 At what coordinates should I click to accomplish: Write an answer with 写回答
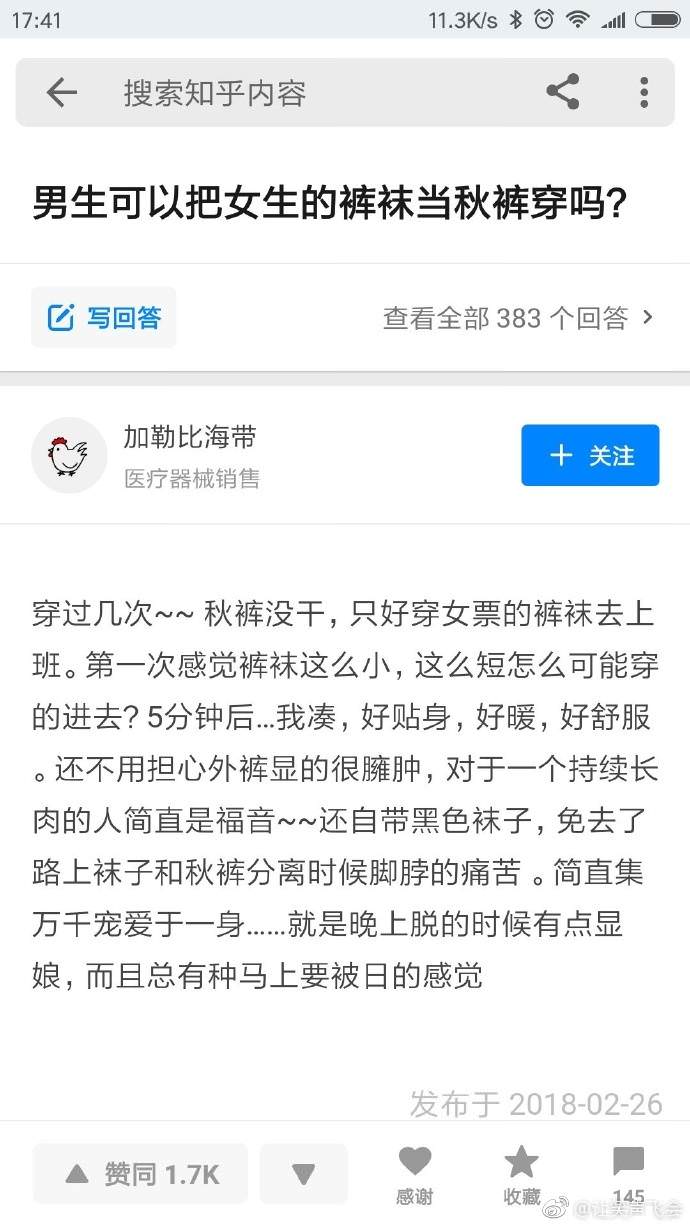pyautogui.click(x=104, y=318)
